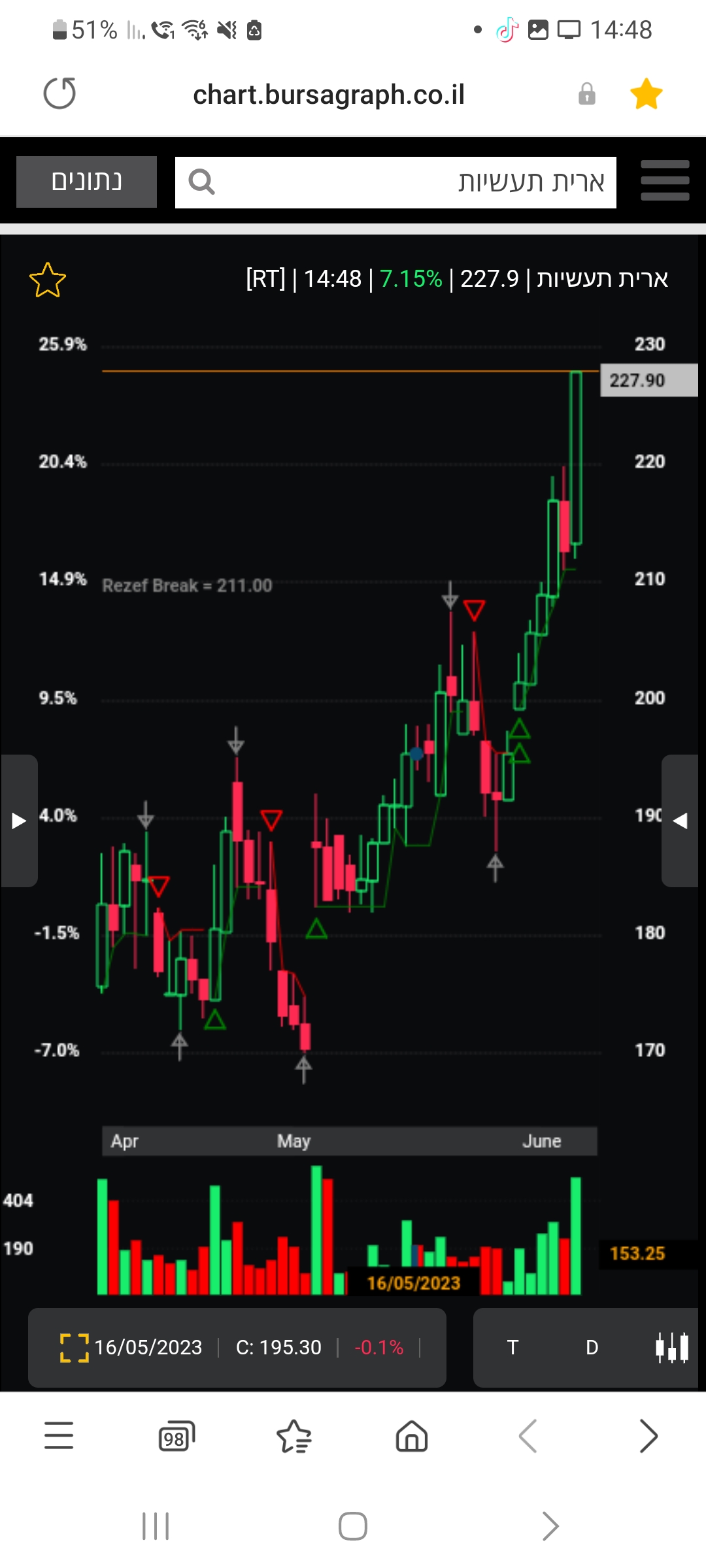This screenshot has height=1568, width=706.
Task: Select the T chart option
Action: click(513, 1347)
